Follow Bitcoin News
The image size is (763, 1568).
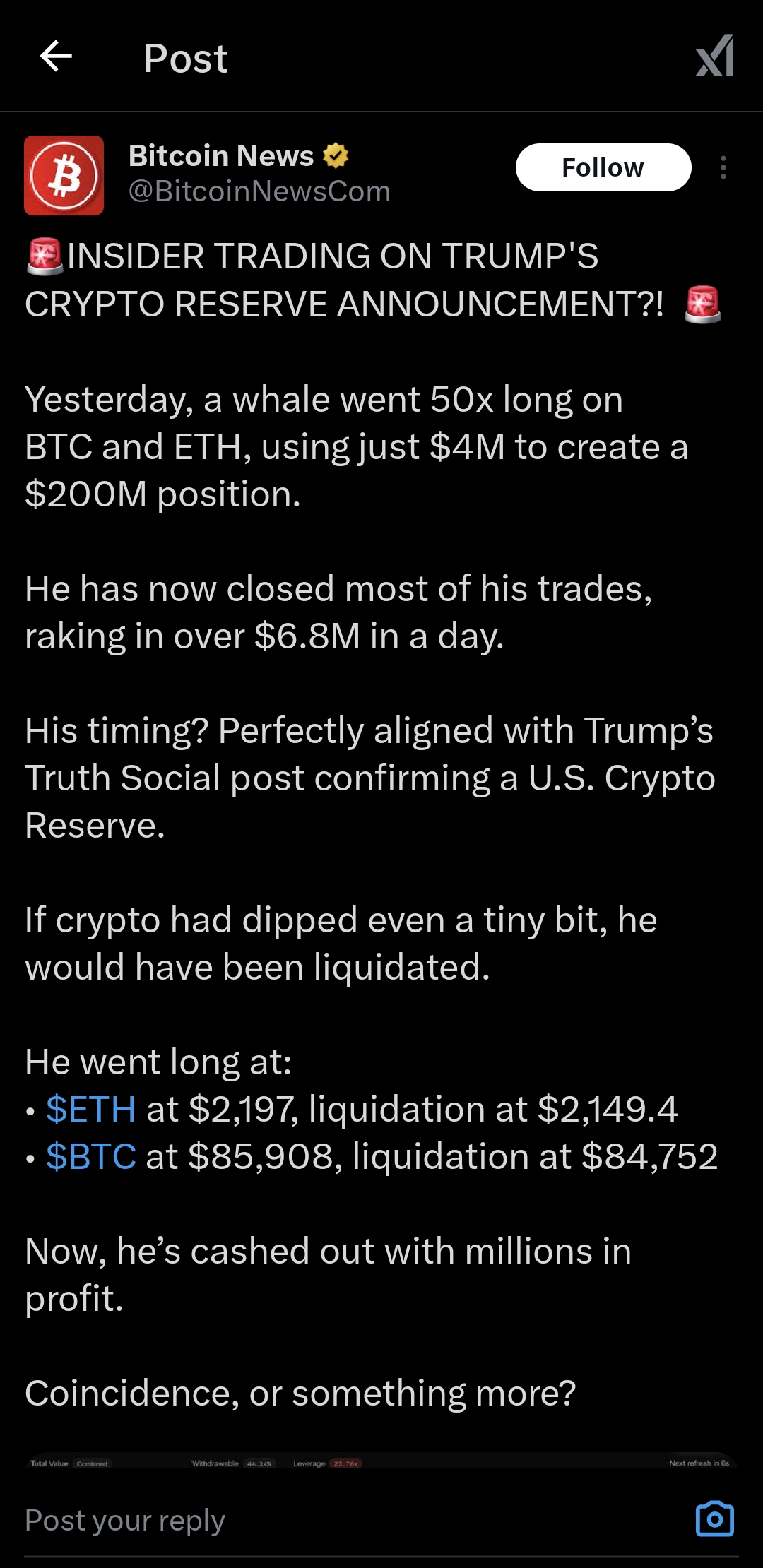pyautogui.click(x=603, y=167)
